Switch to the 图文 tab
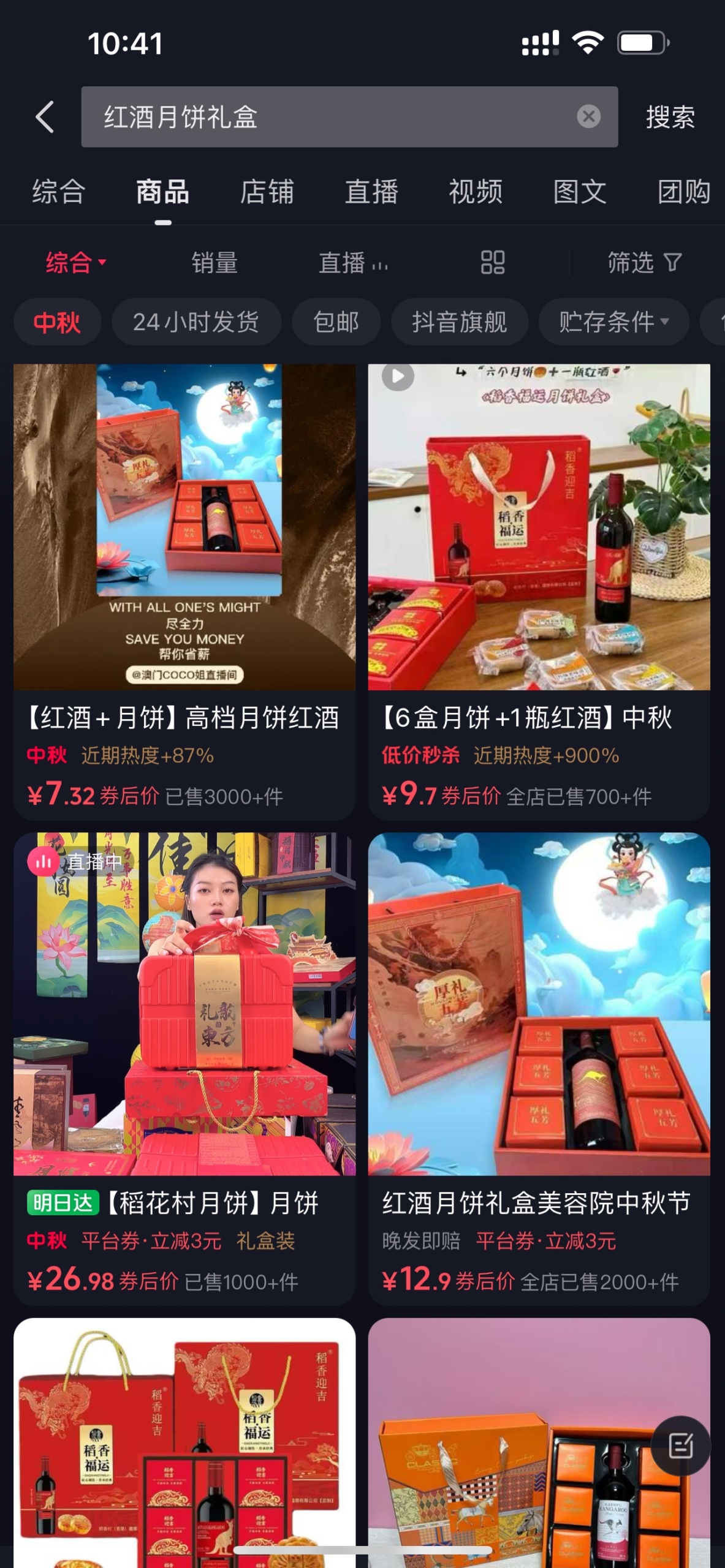The height and width of the screenshot is (1568, 725). pyautogui.click(x=580, y=192)
